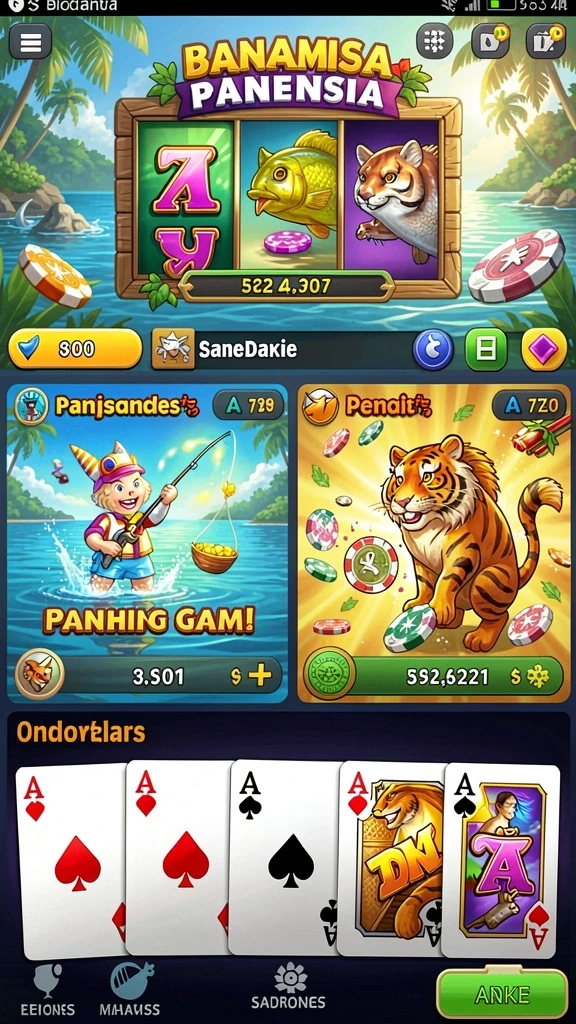This screenshot has width=576, height=1024.
Task: Tap the green square icon
Action: [x=486, y=349]
